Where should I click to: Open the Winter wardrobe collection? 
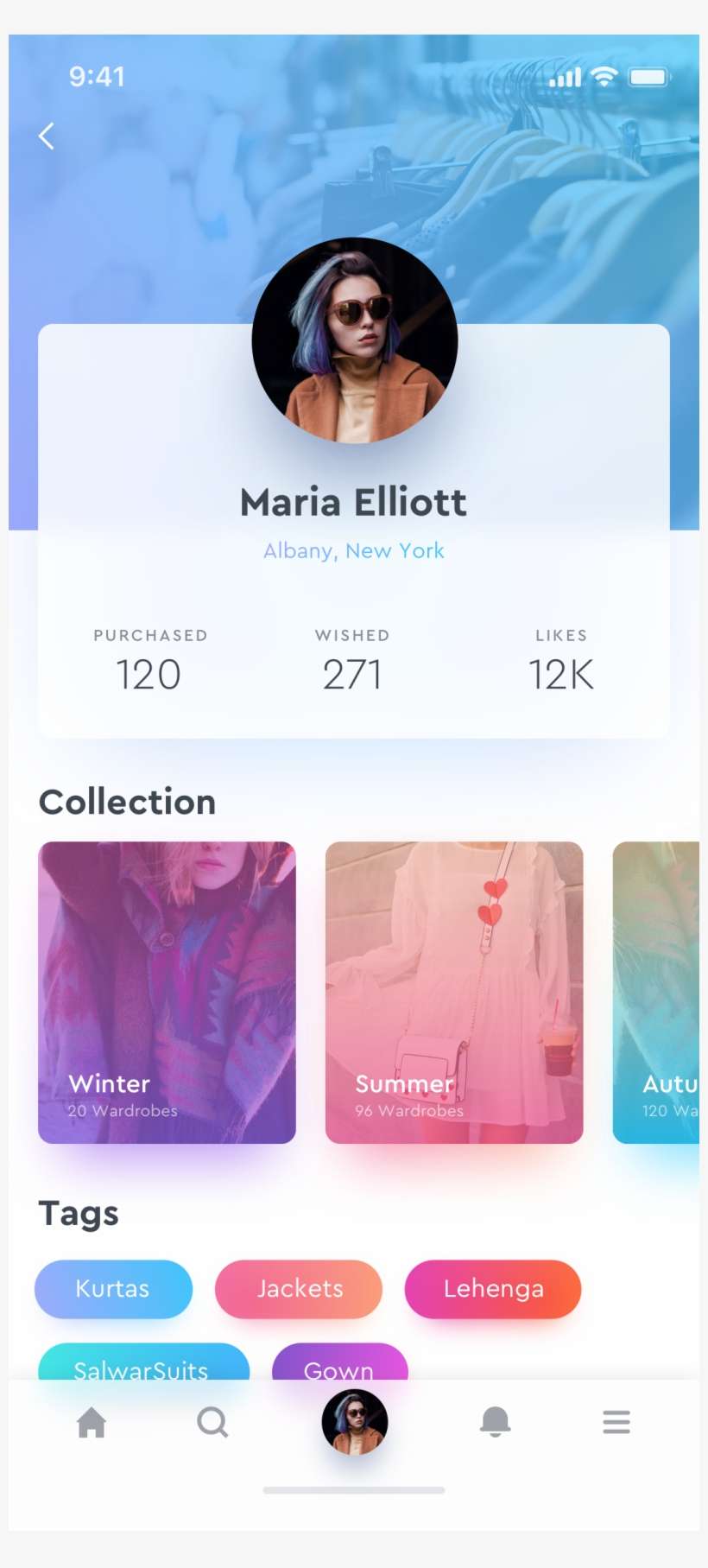167,991
